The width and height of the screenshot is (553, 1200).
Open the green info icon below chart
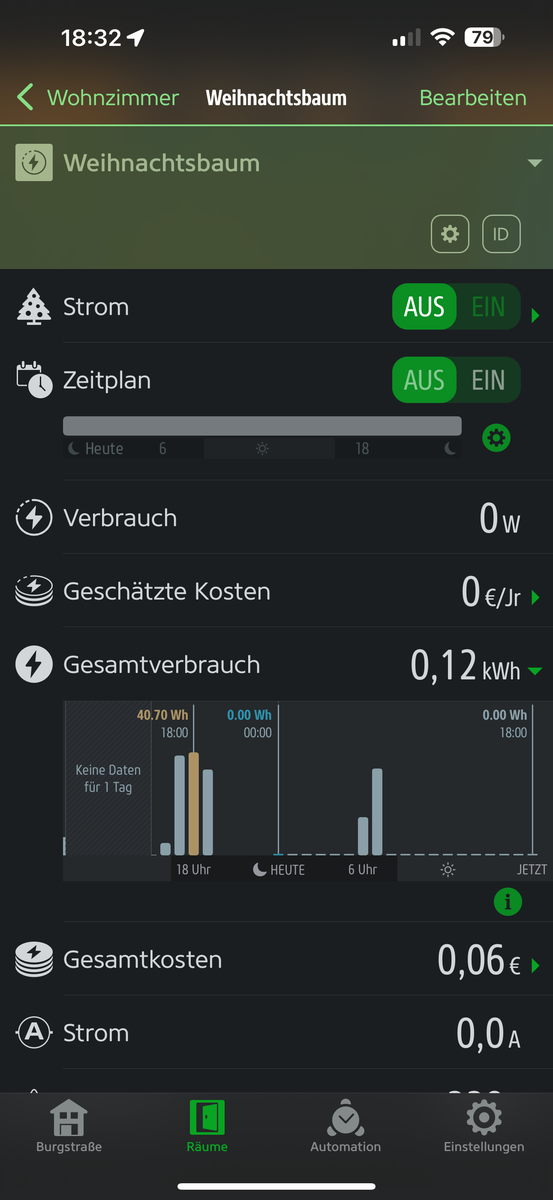coord(508,901)
